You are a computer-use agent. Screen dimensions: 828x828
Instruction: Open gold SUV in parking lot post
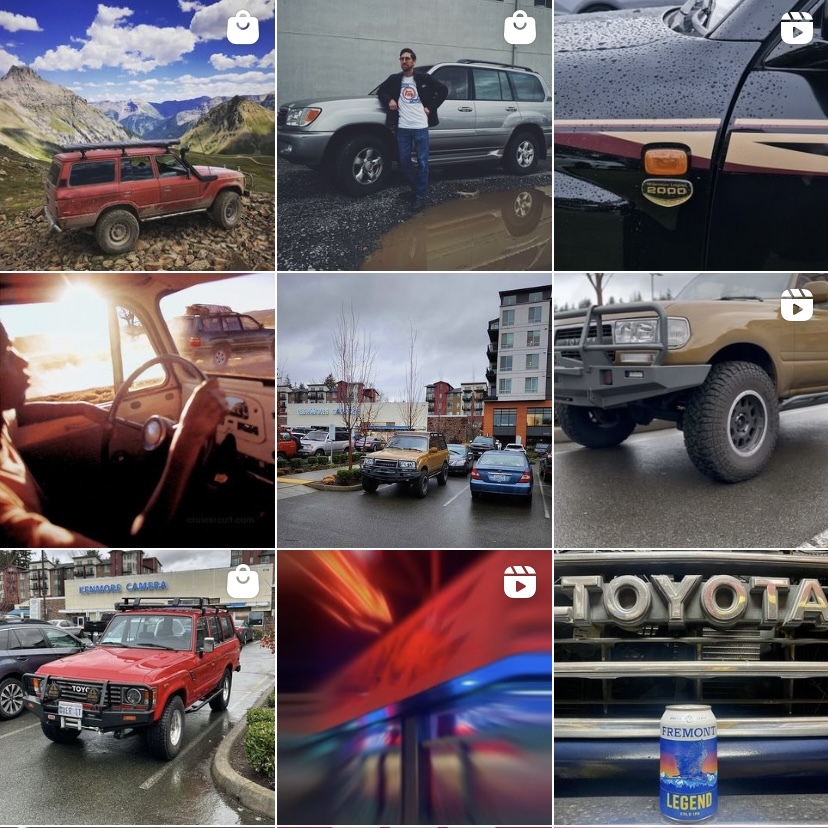(x=414, y=410)
